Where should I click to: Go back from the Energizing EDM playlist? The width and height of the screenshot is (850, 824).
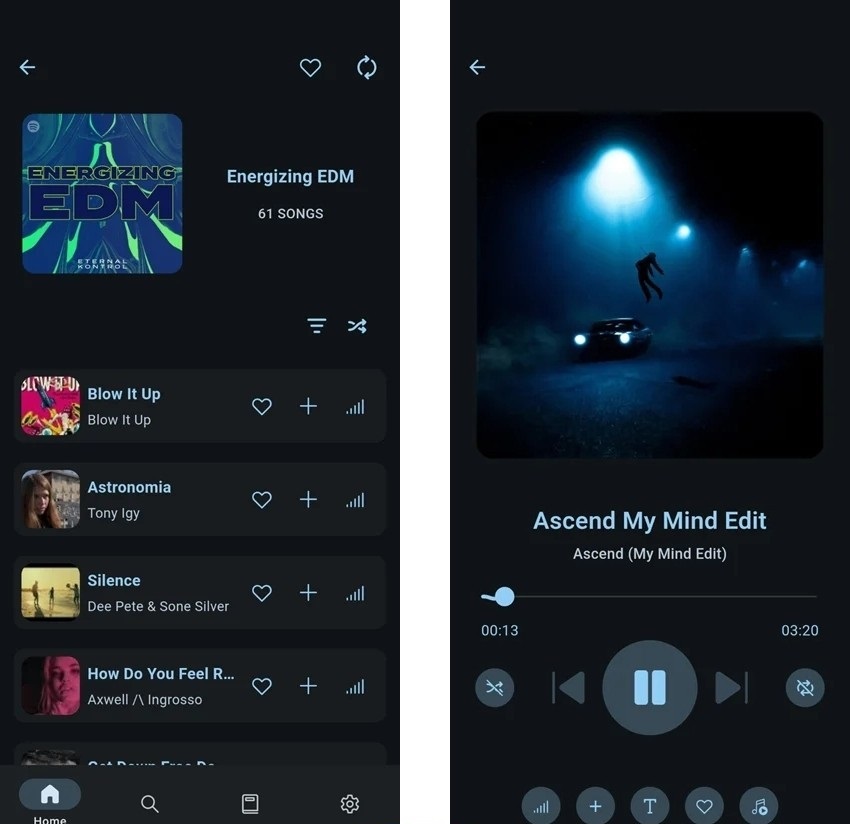(x=28, y=67)
